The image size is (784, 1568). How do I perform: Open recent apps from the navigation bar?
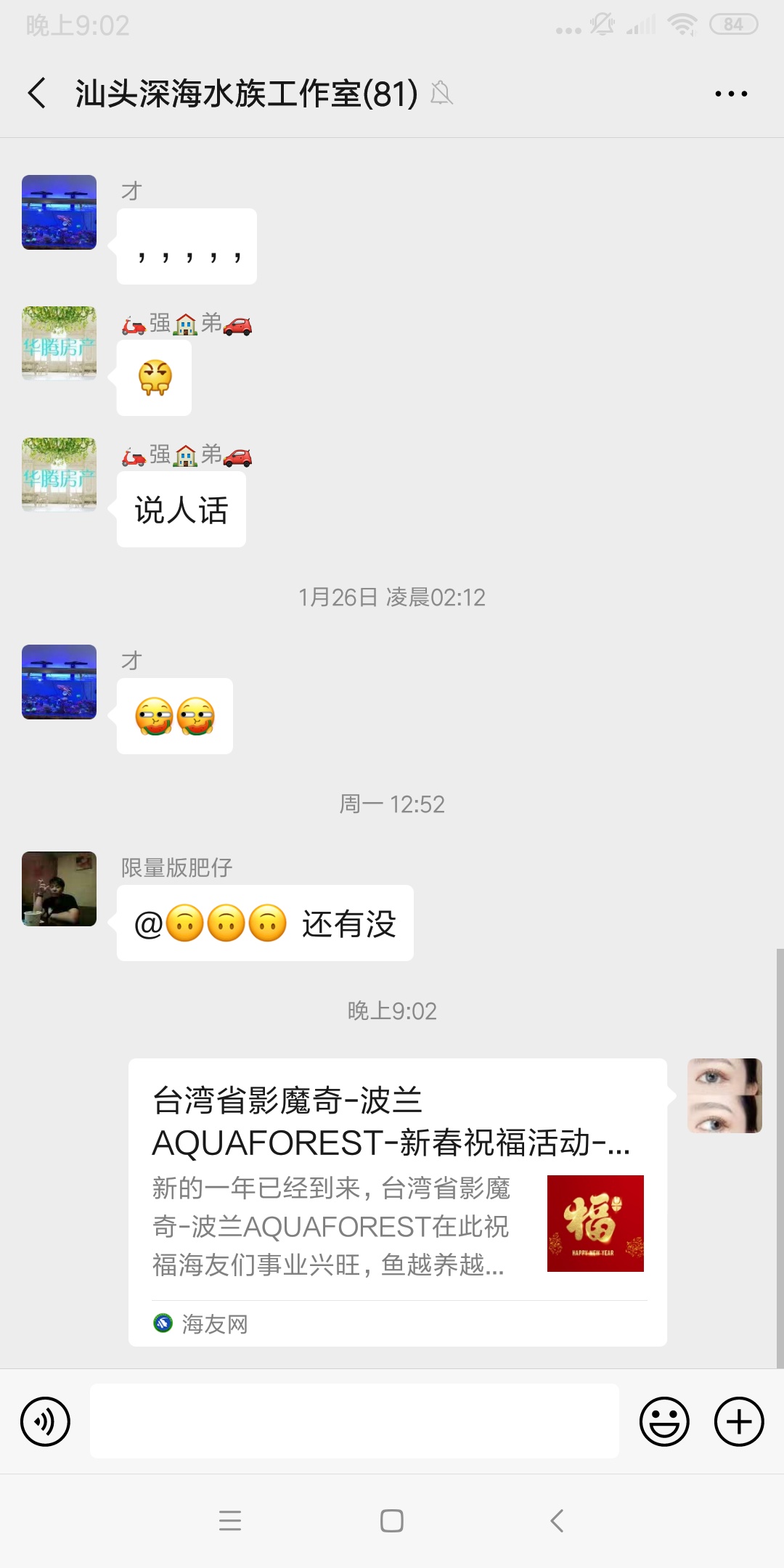pyautogui.click(x=230, y=1520)
